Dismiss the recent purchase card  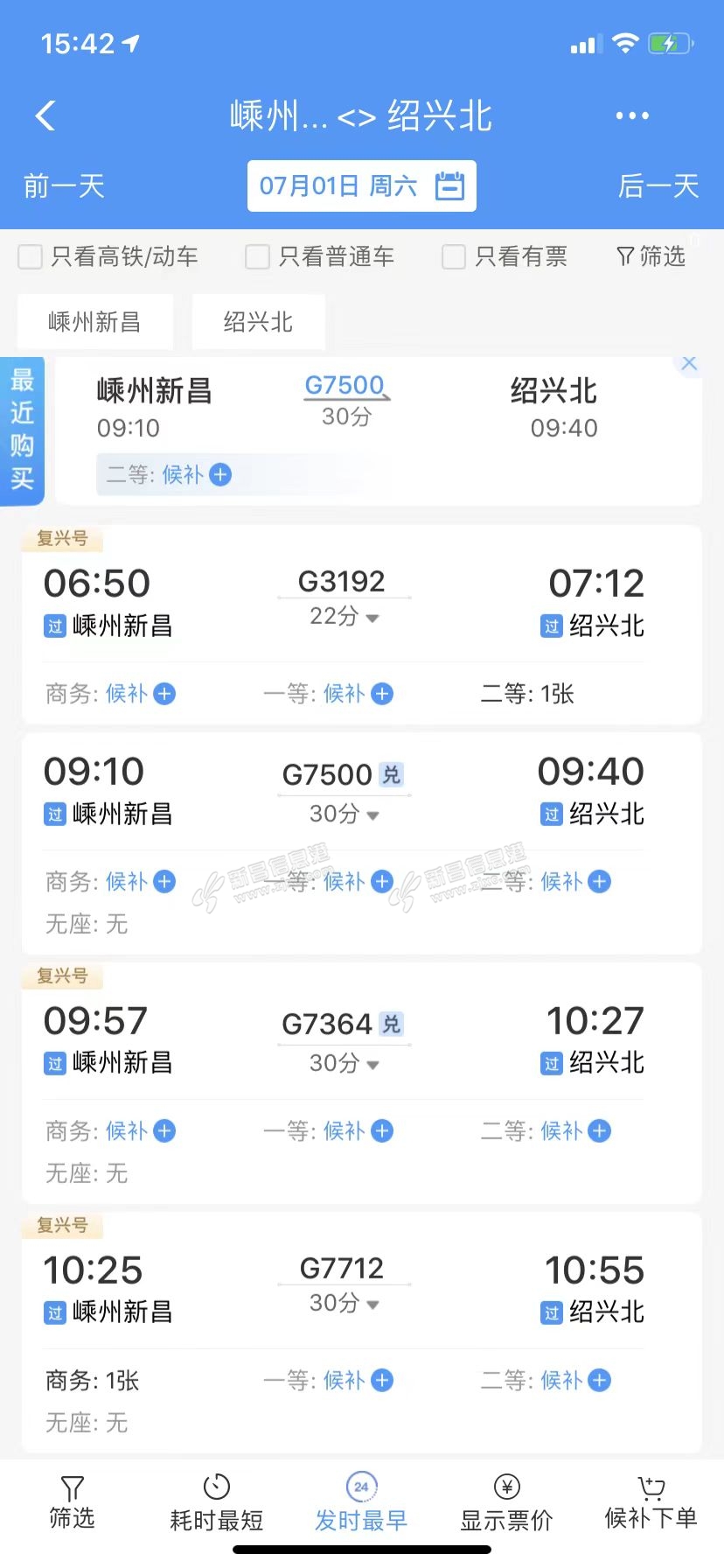[689, 363]
